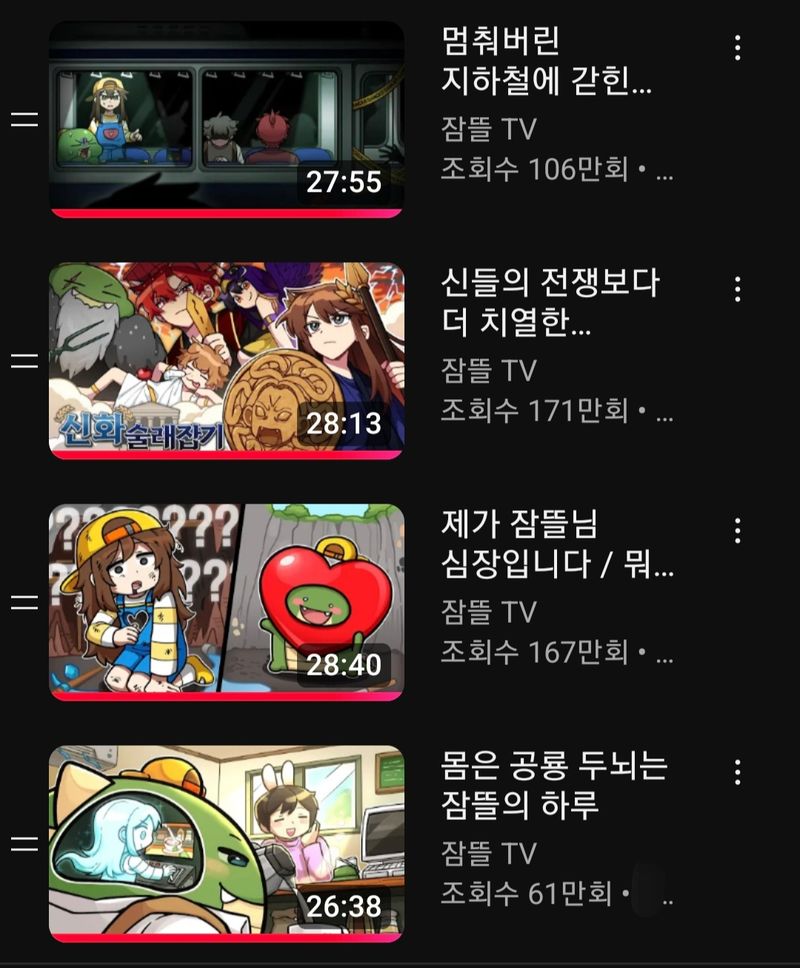Tap reorder handle beside 몸은 공룡 두뇌는 잠뜰의 하루
The width and height of the screenshot is (800, 968).
pos(24,843)
